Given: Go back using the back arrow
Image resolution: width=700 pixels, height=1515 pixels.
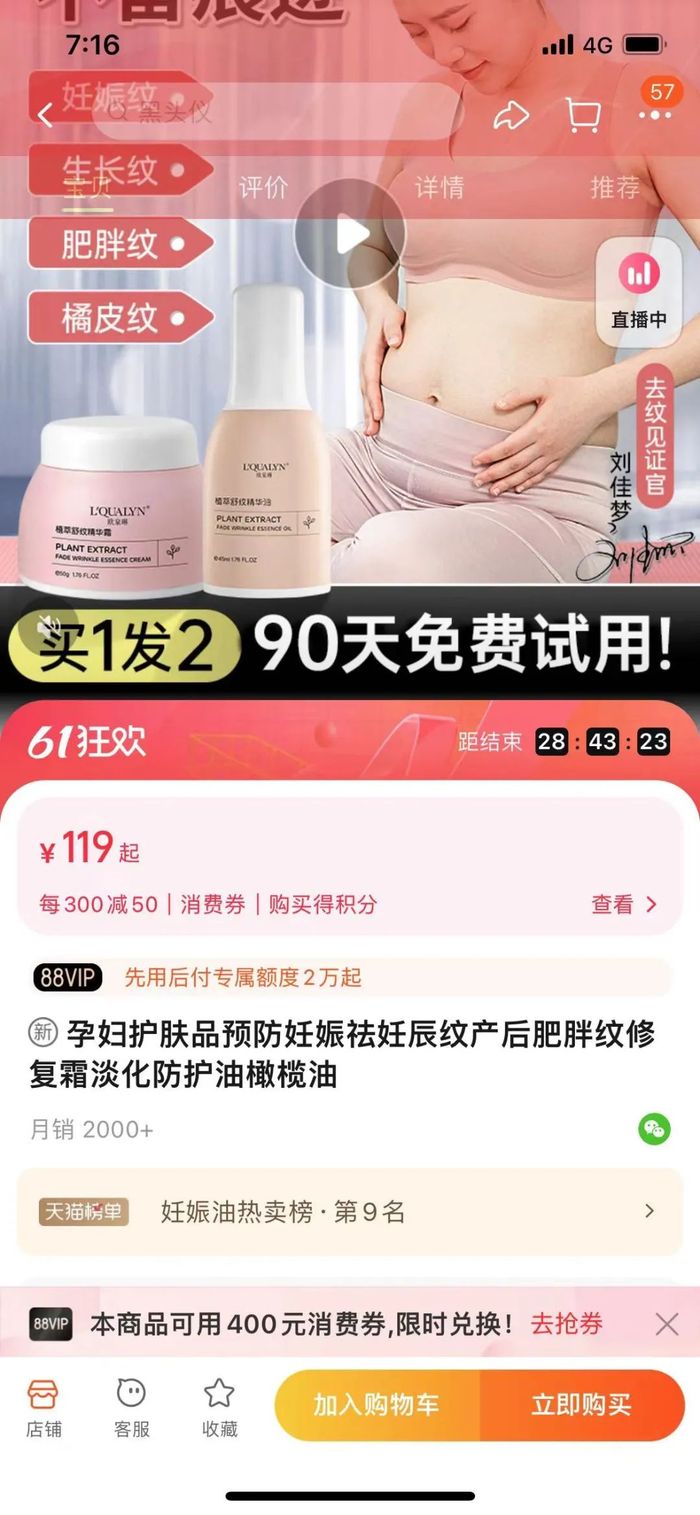Looking at the screenshot, I should [x=45, y=115].
